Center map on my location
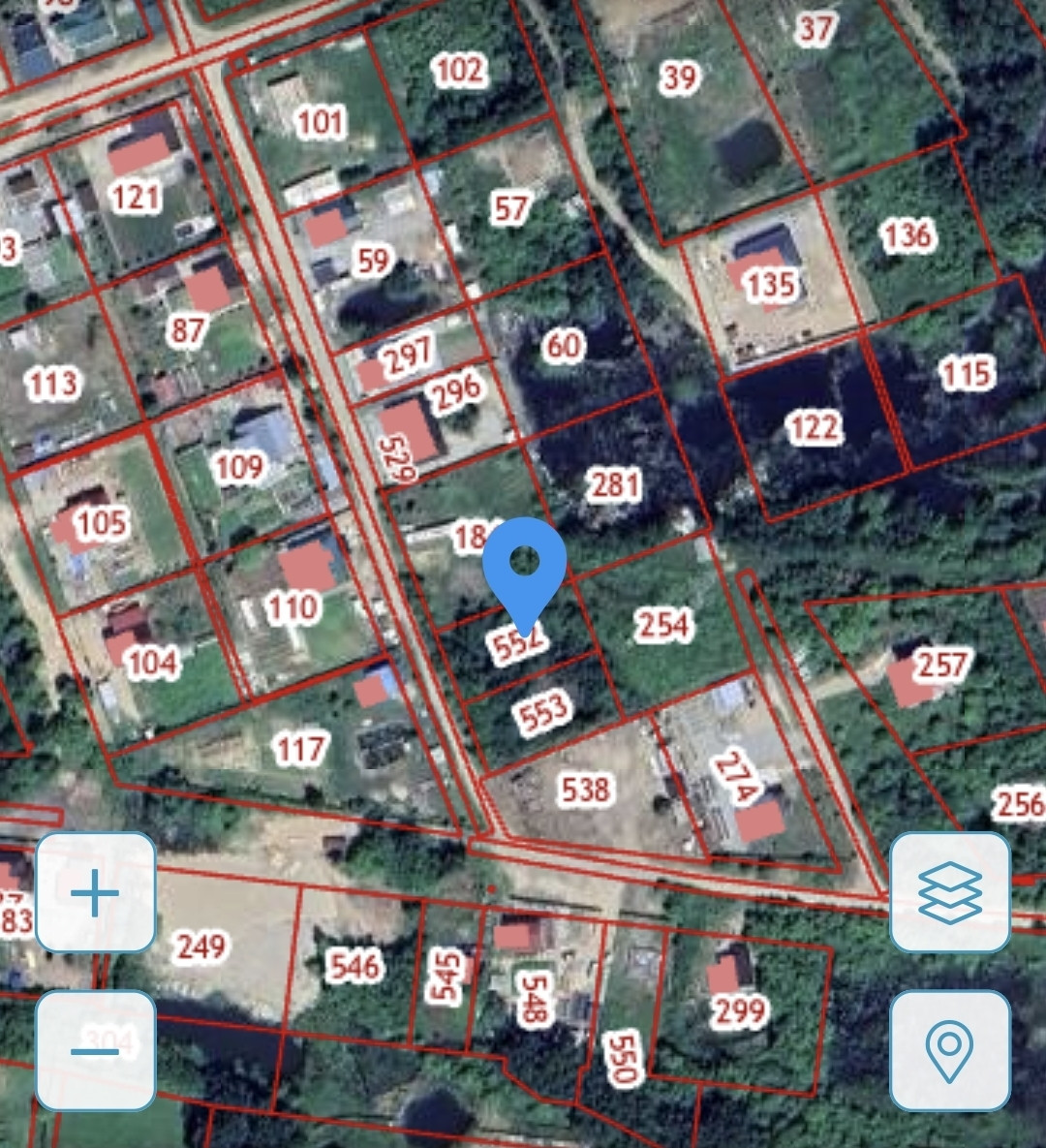The height and width of the screenshot is (1148, 1046). [949, 1050]
